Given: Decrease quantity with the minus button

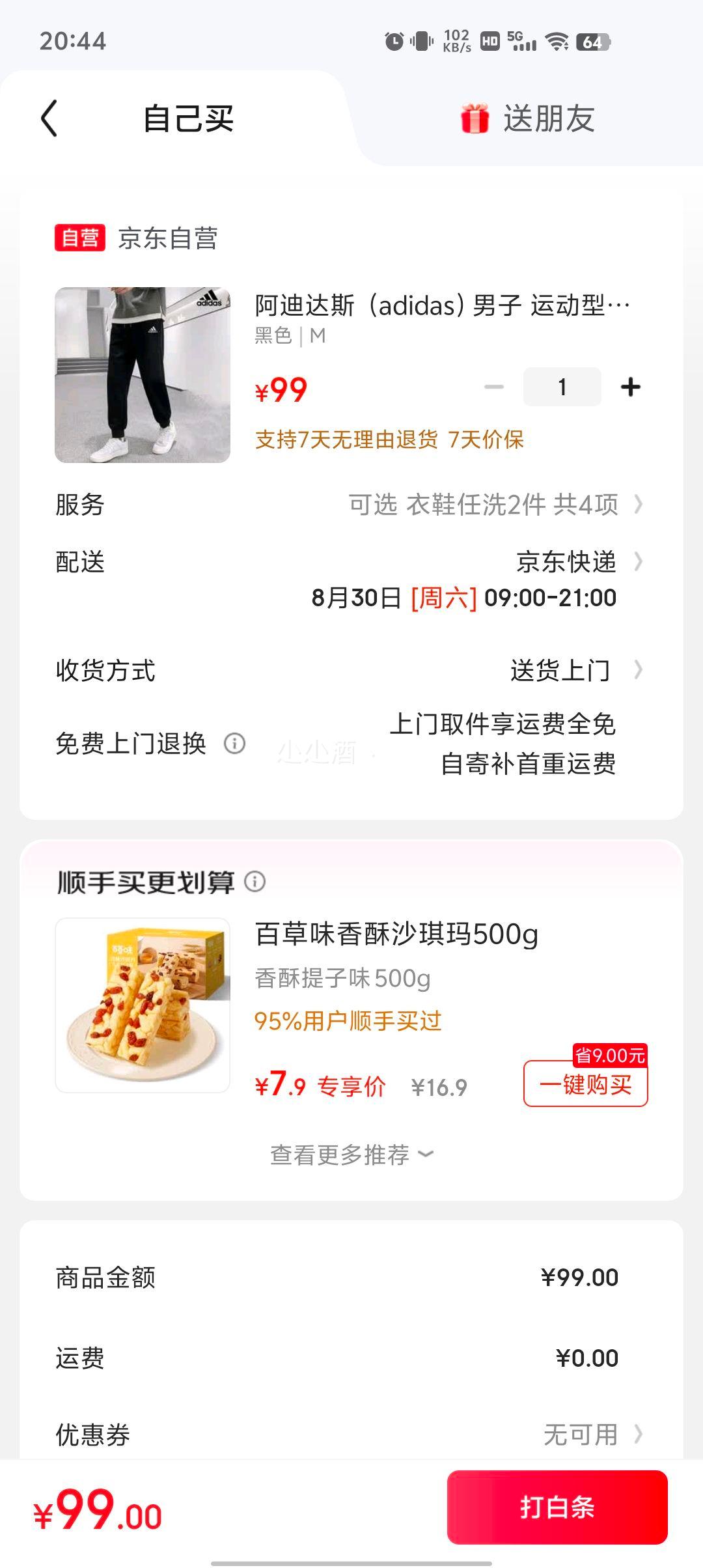Looking at the screenshot, I should (494, 387).
